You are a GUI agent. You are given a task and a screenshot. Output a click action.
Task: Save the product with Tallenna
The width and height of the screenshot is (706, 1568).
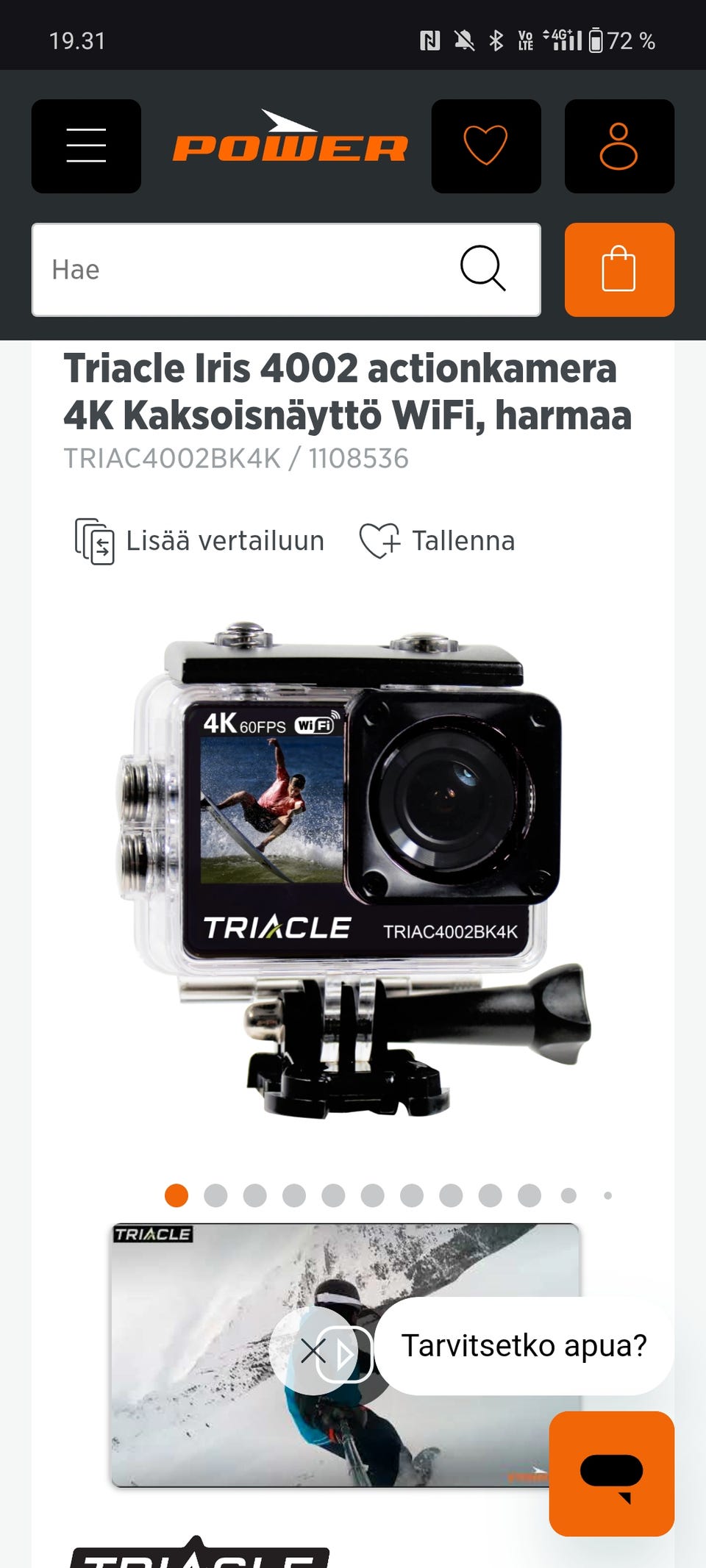438,541
